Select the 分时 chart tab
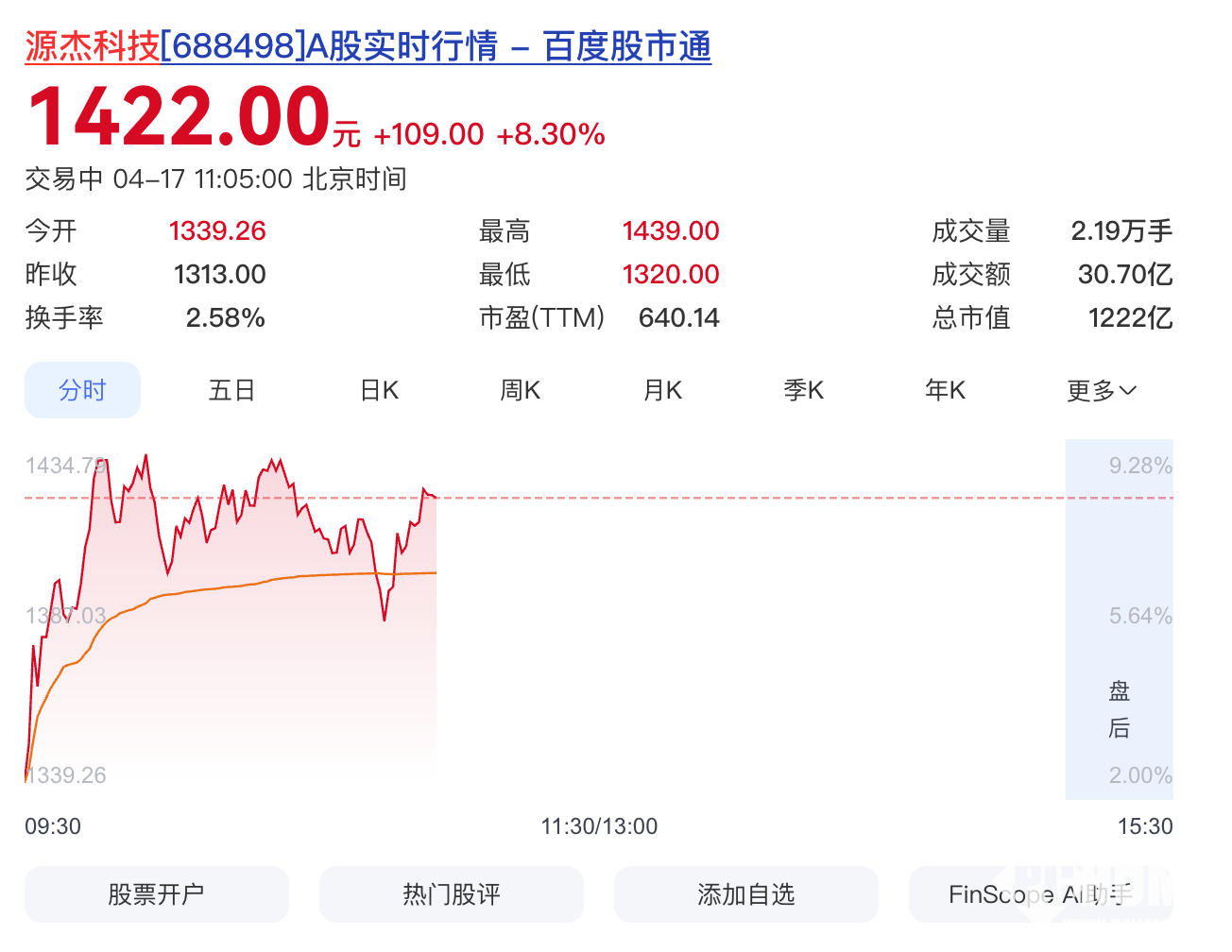1232x952 pixels. [82, 390]
